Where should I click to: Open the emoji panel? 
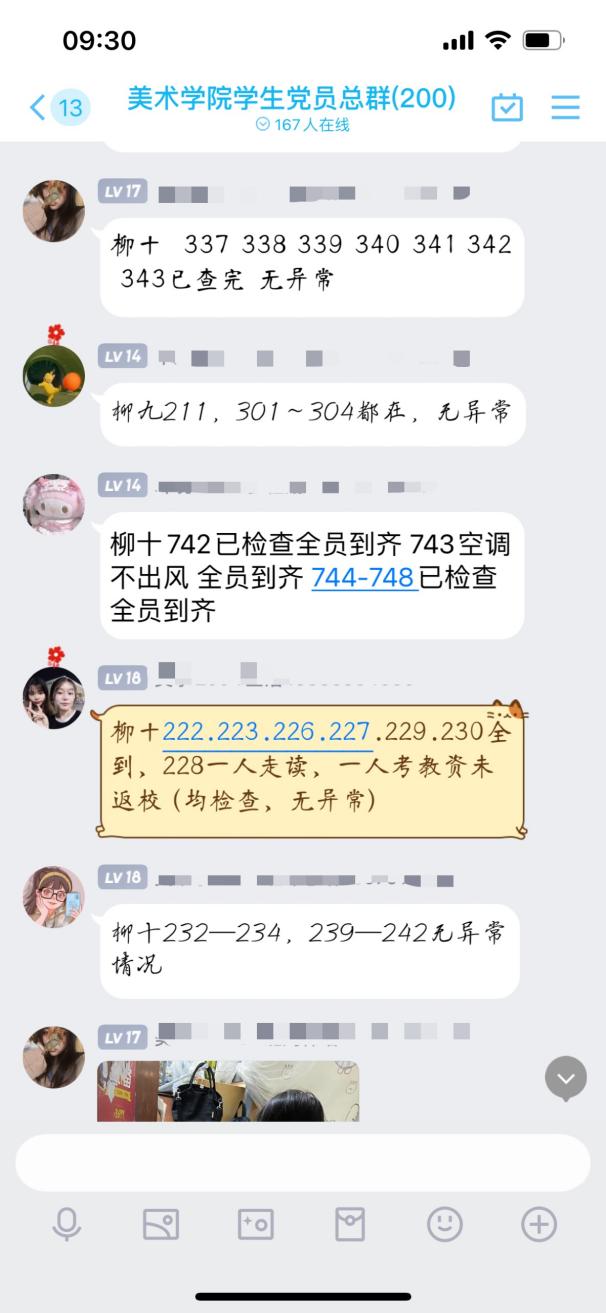click(x=444, y=1224)
